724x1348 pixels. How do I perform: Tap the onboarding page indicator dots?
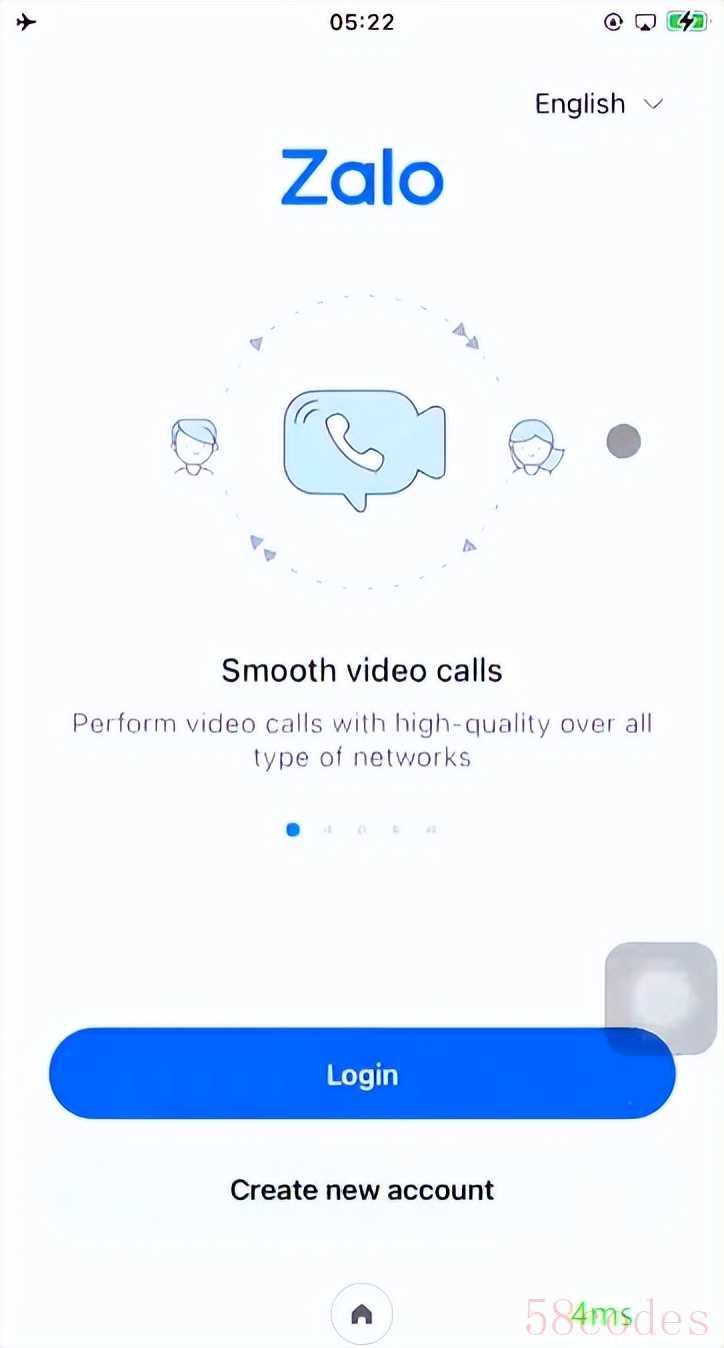tap(362, 829)
